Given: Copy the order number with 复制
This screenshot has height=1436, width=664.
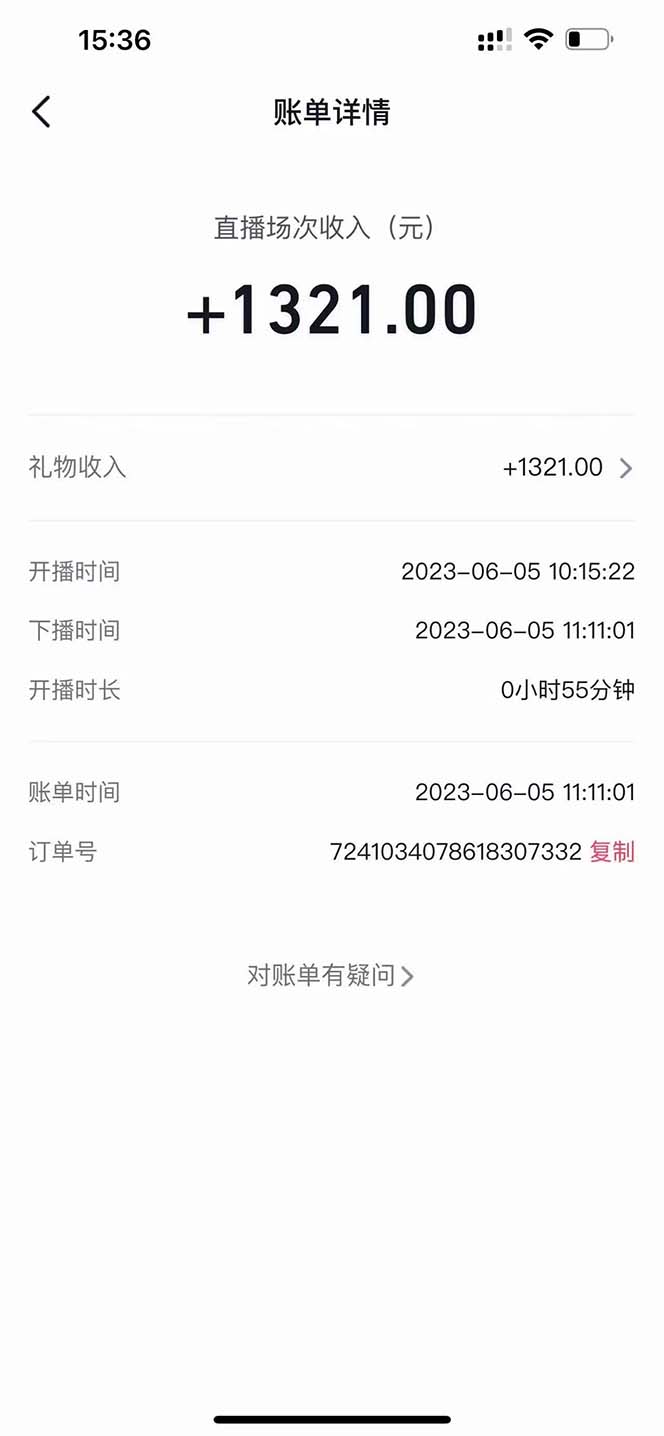Looking at the screenshot, I should pyautogui.click(x=612, y=852).
